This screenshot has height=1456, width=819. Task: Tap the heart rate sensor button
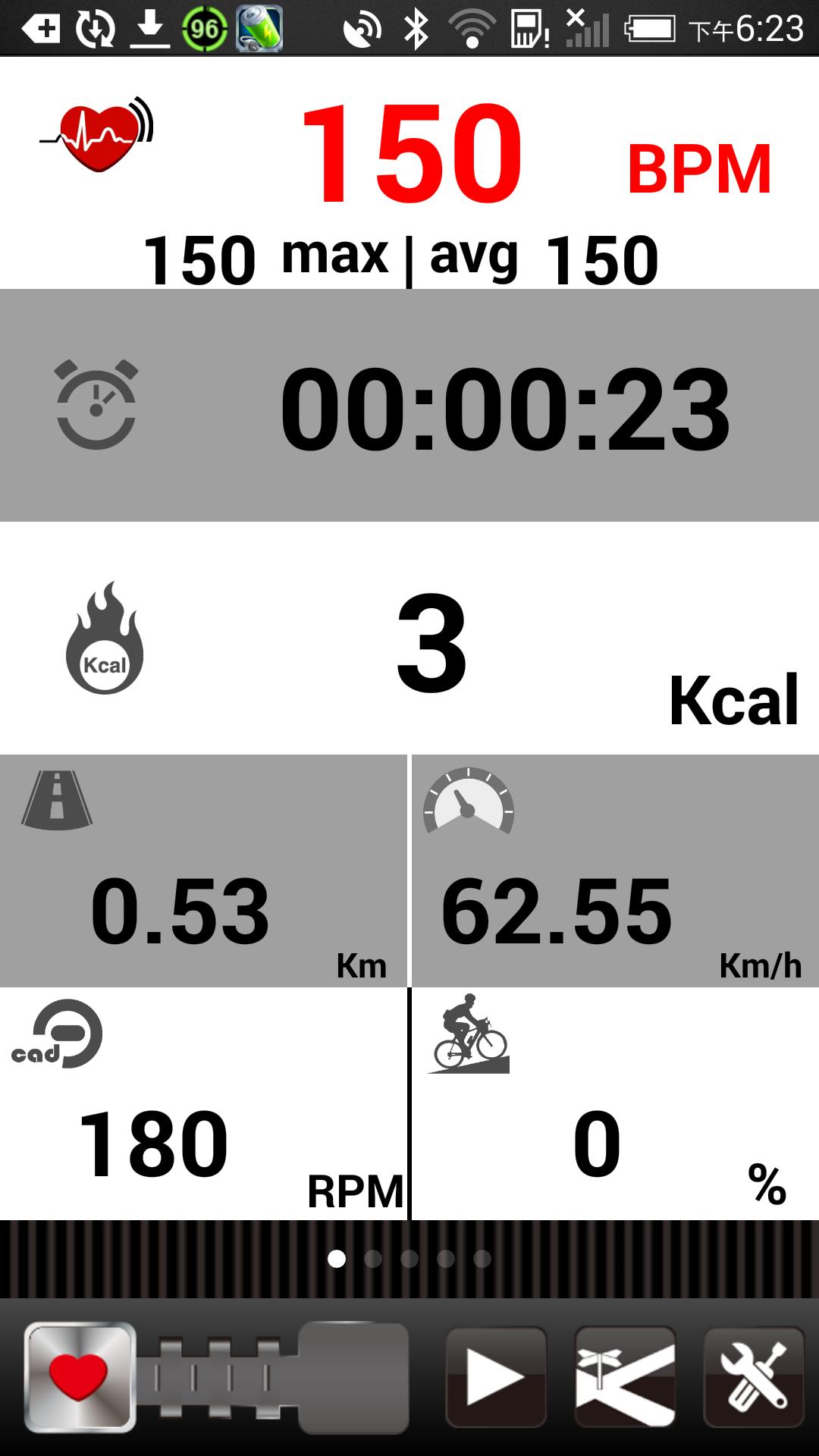[80, 1376]
